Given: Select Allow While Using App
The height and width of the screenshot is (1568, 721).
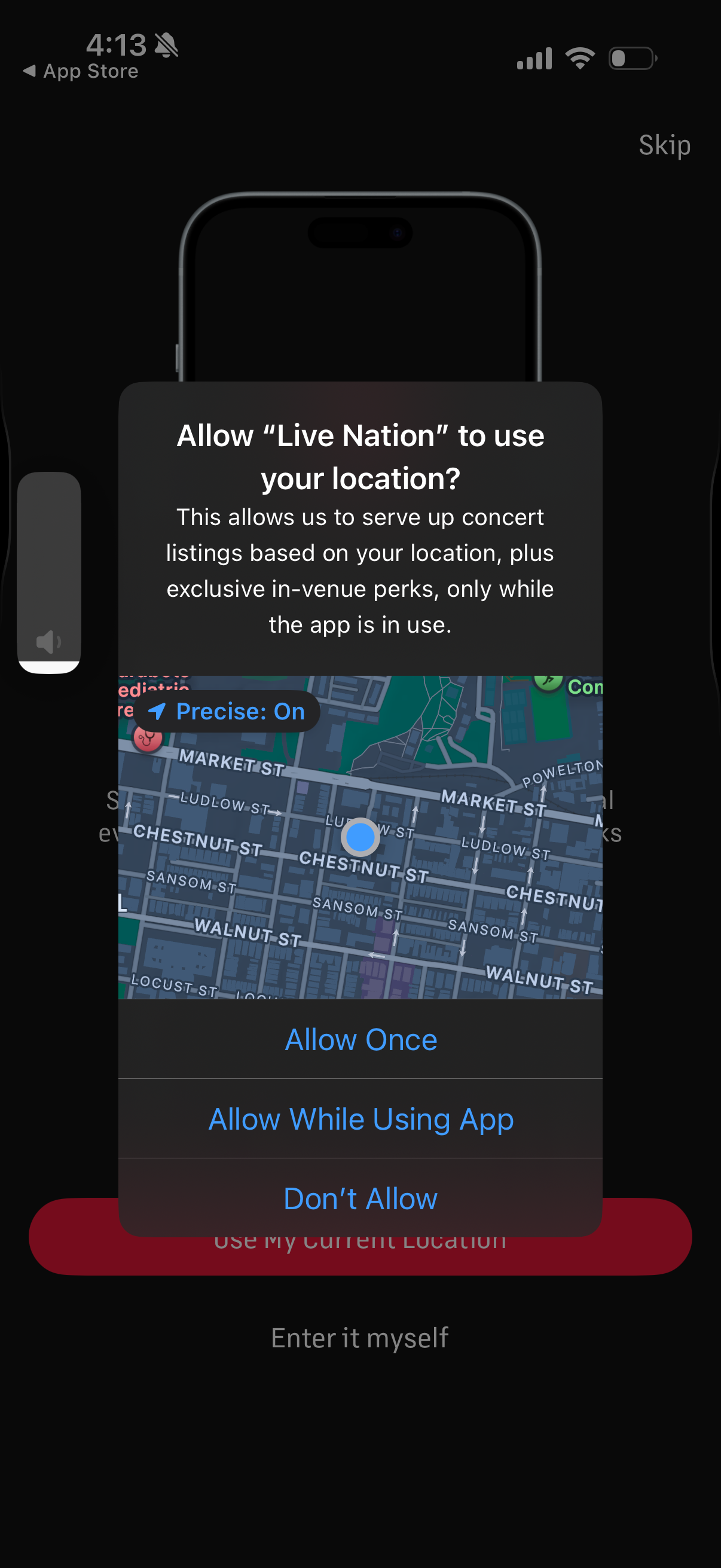Looking at the screenshot, I should coord(360,1119).
